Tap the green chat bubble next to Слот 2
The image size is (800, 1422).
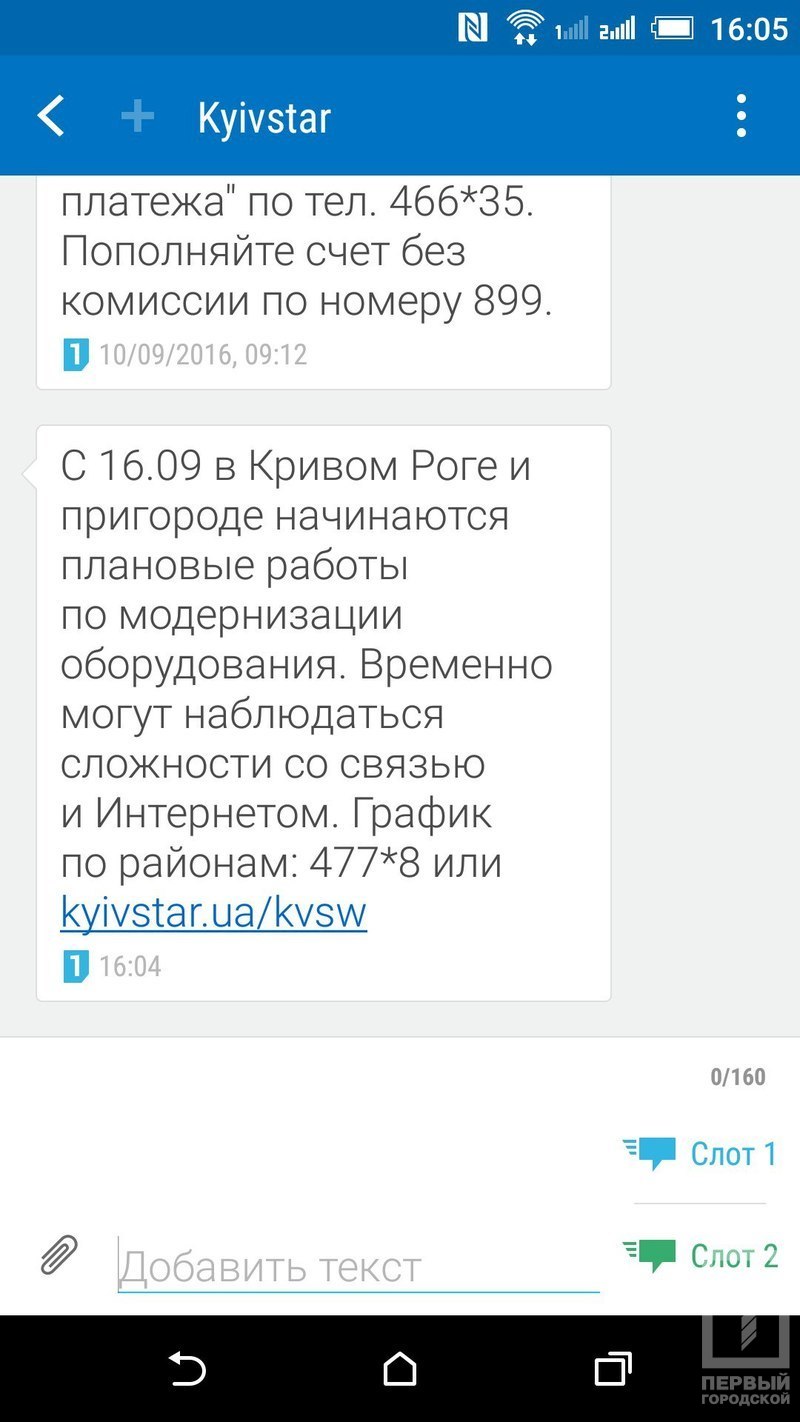tap(657, 1255)
